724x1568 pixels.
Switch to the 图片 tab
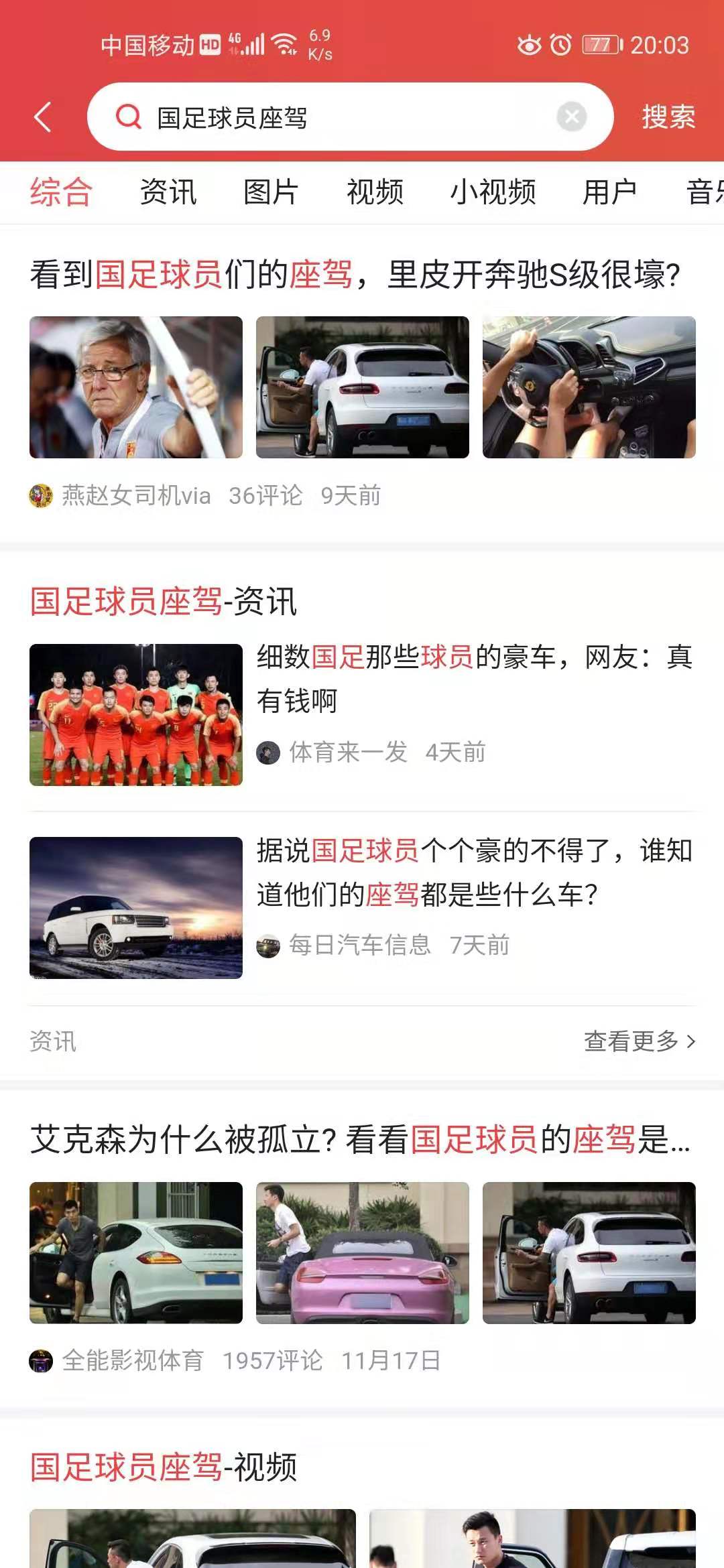tap(272, 192)
